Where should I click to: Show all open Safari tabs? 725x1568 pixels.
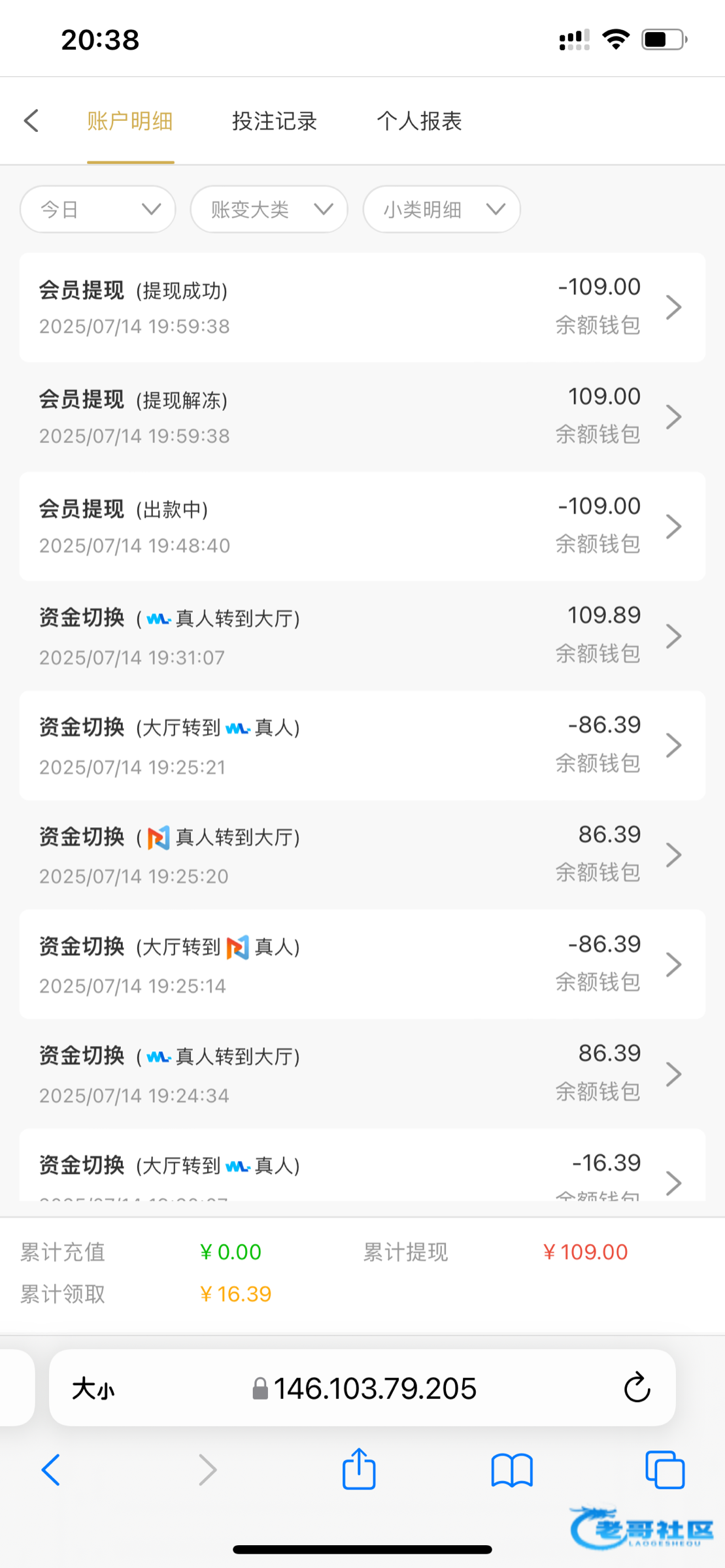(x=664, y=1470)
